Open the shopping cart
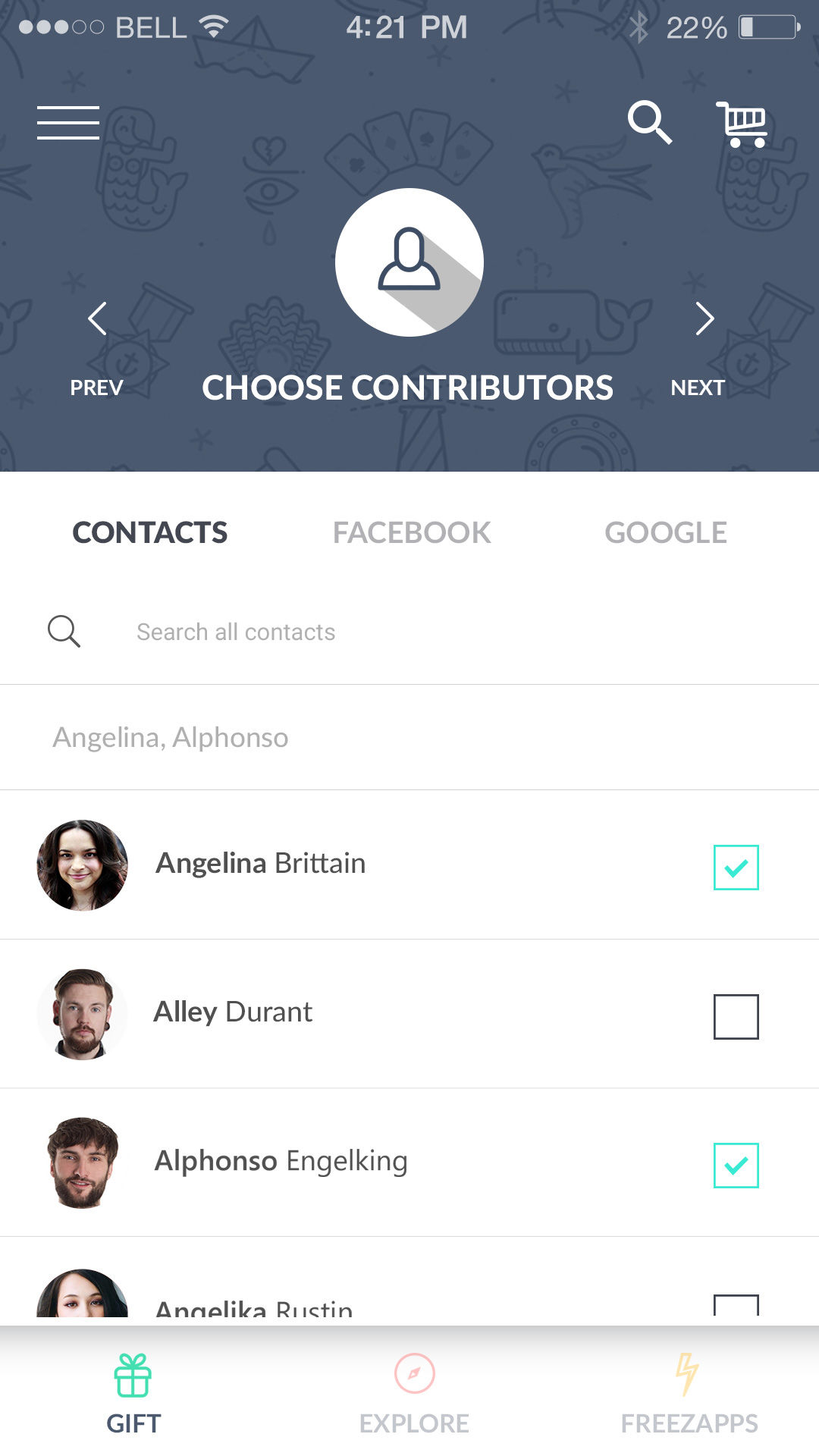 click(742, 124)
